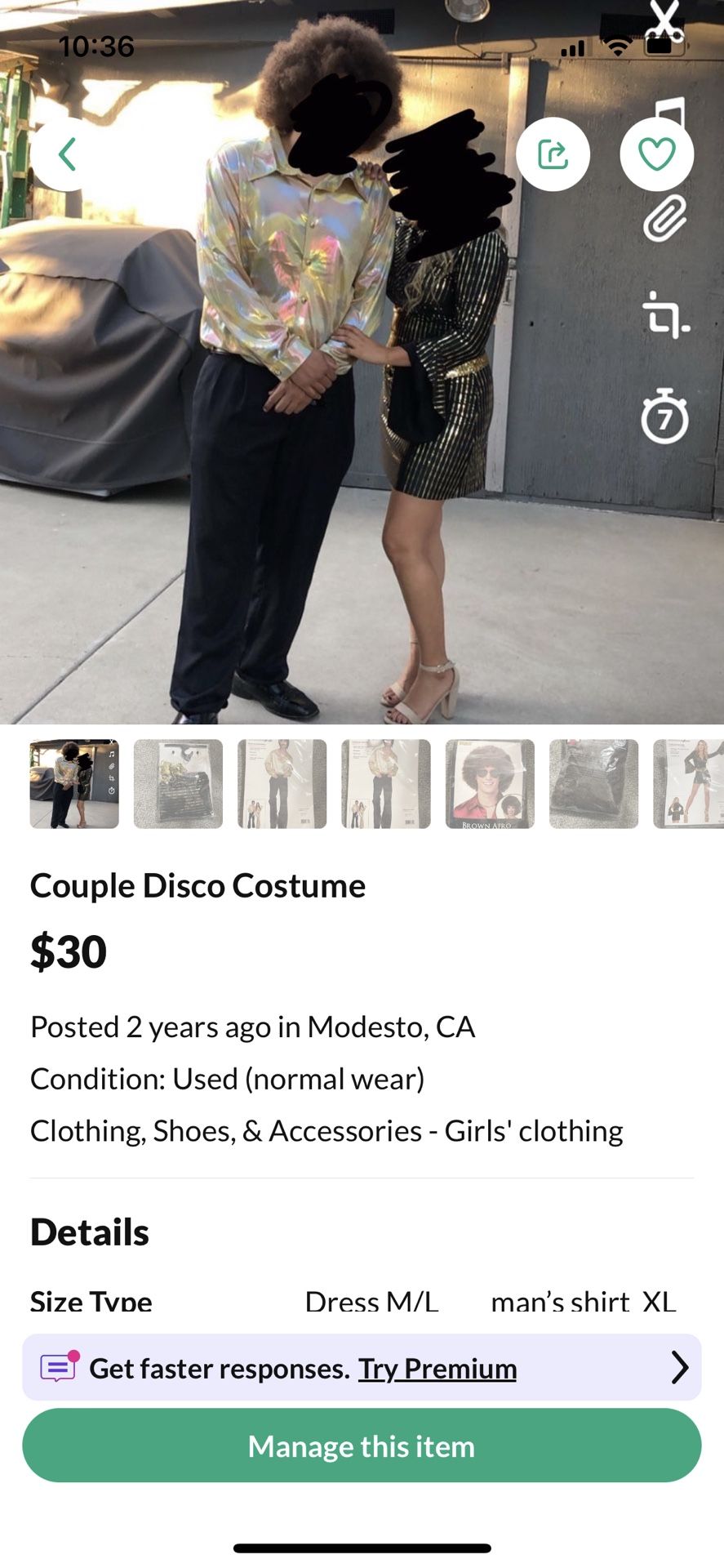Open the faster responses banner chevron
724x1568 pixels.
(679, 1367)
